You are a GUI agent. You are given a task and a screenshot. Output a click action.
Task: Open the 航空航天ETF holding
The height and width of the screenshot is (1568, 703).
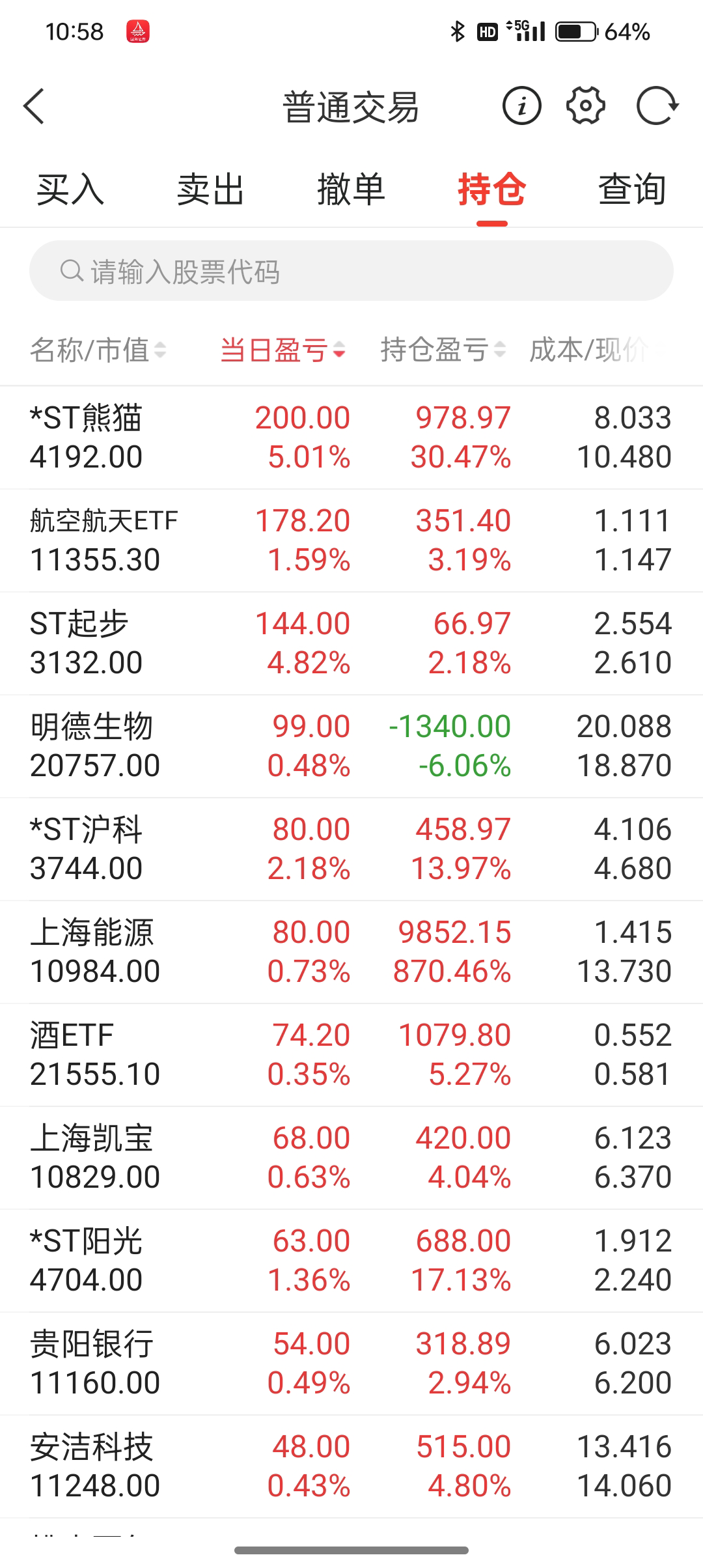pyautogui.click(x=351, y=540)
